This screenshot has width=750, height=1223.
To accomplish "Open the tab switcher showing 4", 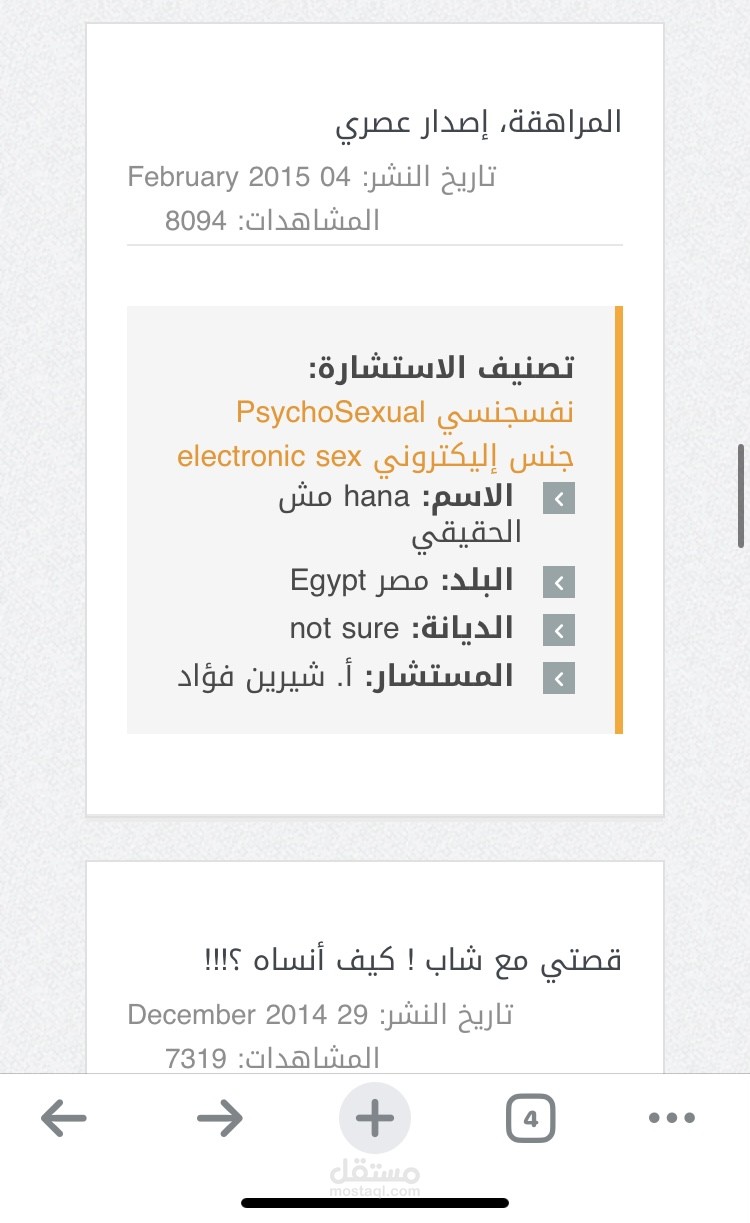I will coord(531,1118).
